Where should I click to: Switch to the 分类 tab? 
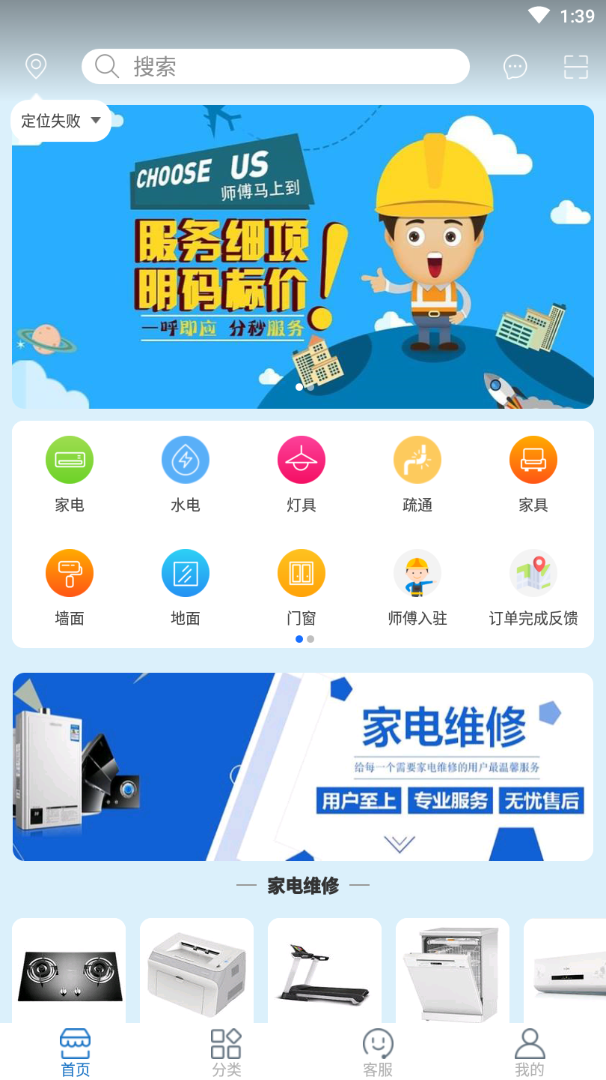pos(226,1053)
